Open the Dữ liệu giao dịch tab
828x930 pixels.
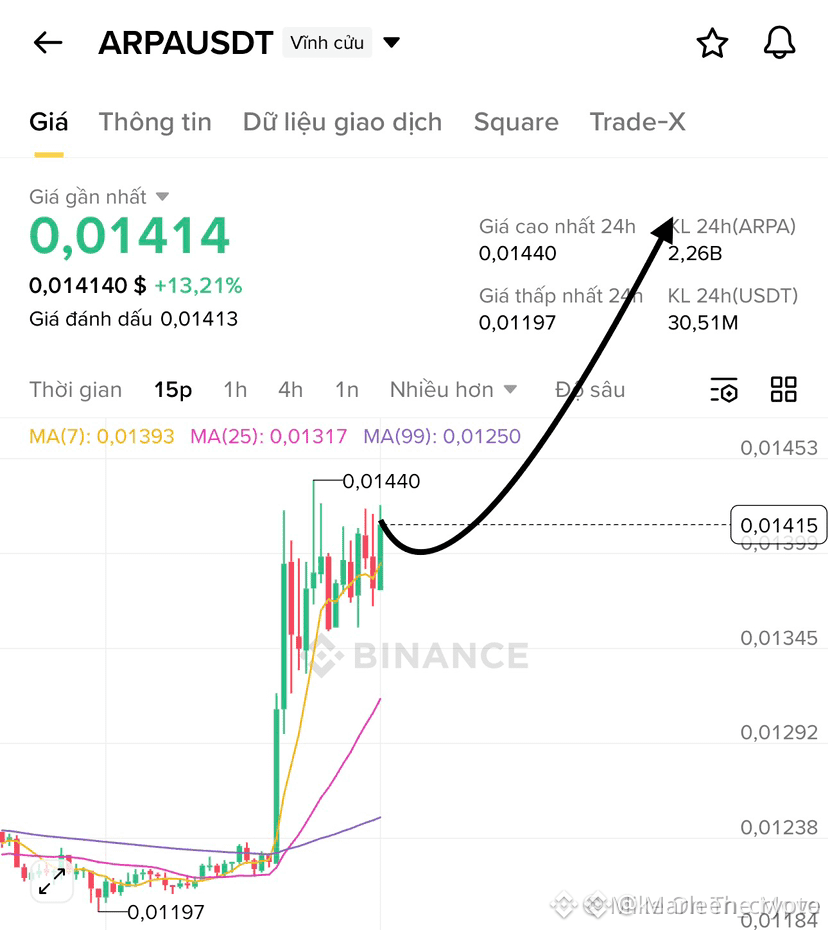(342, 122)
